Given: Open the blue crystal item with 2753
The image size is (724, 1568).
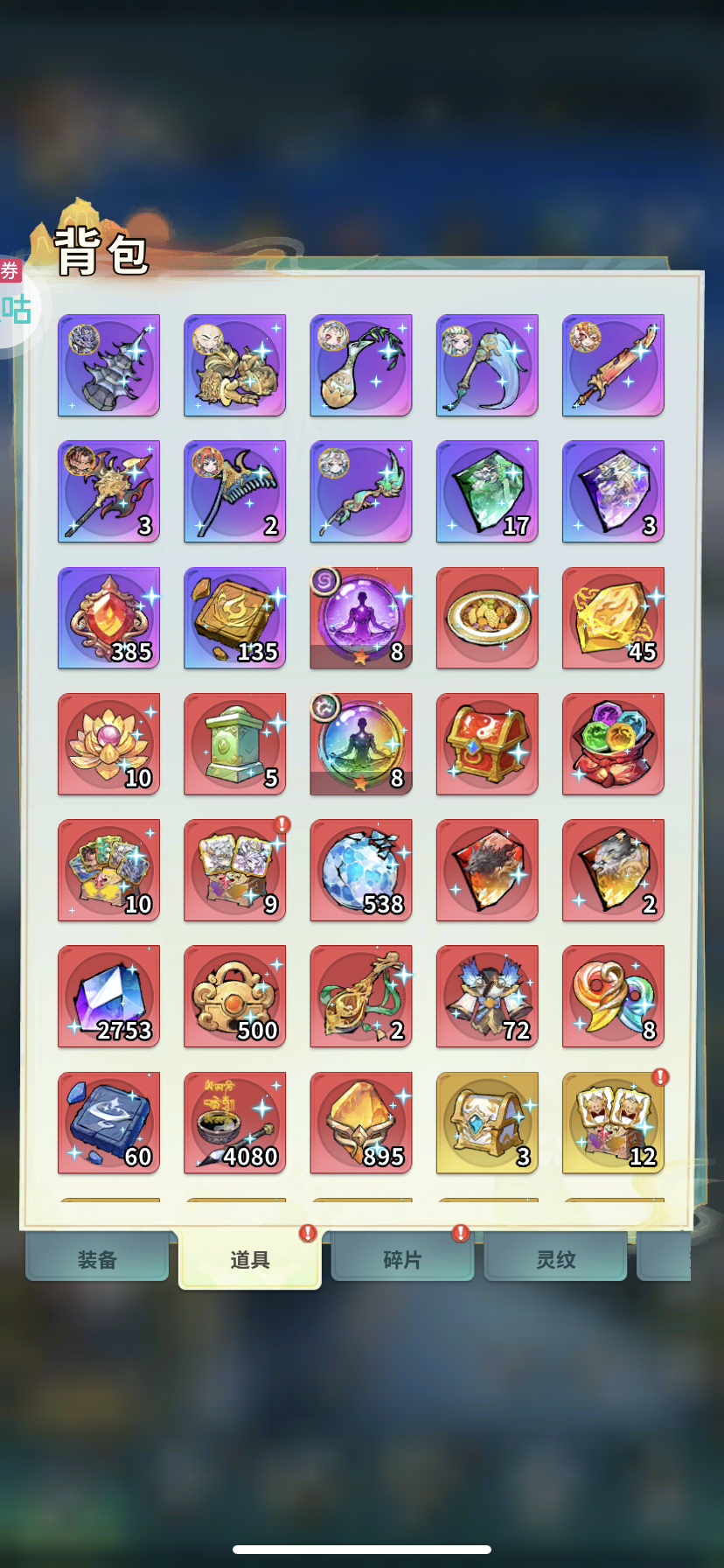Looking at the screenshot, I should tap(109, 996).
